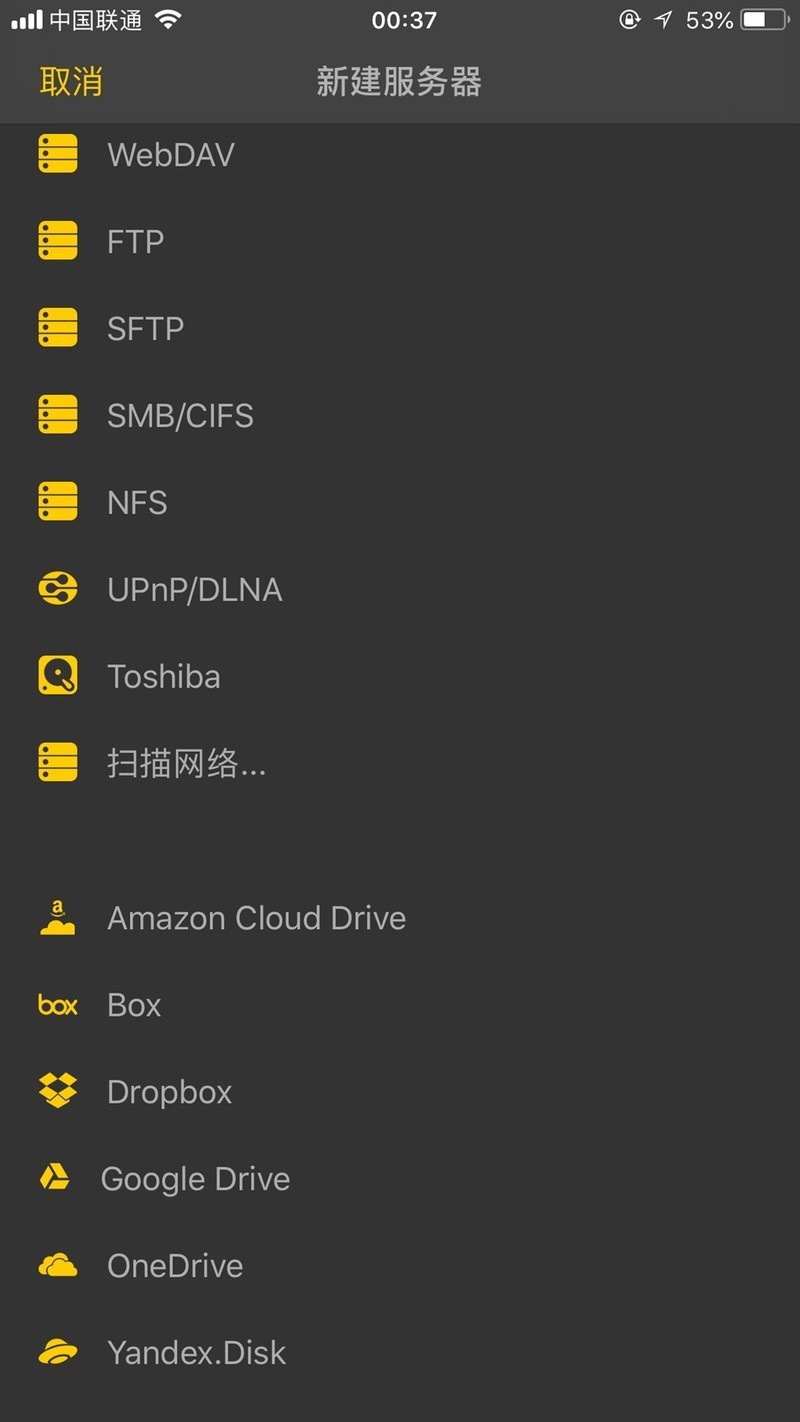Click the Box logo icon
800x1422 pixels.
(57, 1005)
